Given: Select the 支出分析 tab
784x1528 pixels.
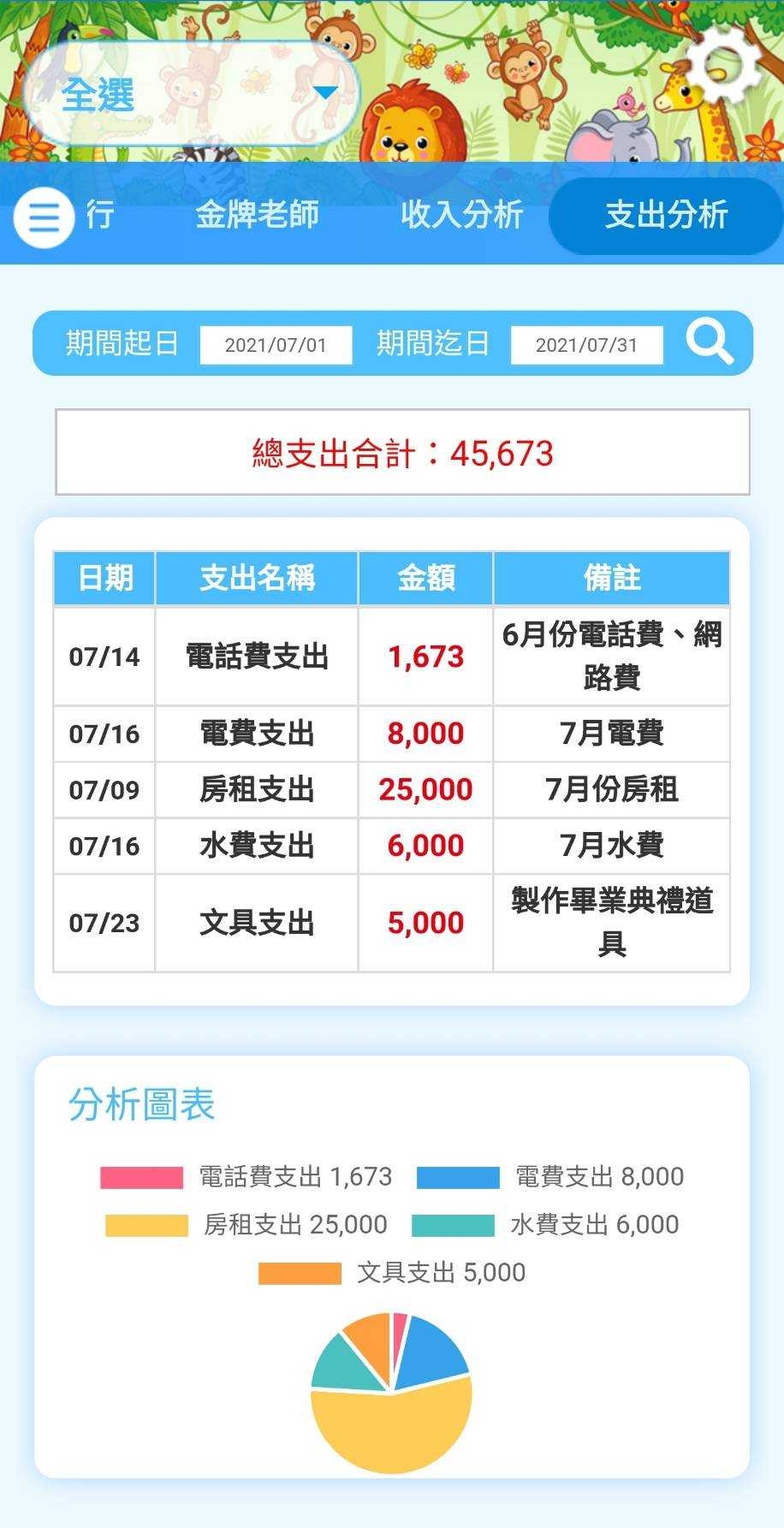Looking at the screenshot, I should pyautogui.click(x=666, y=215).
